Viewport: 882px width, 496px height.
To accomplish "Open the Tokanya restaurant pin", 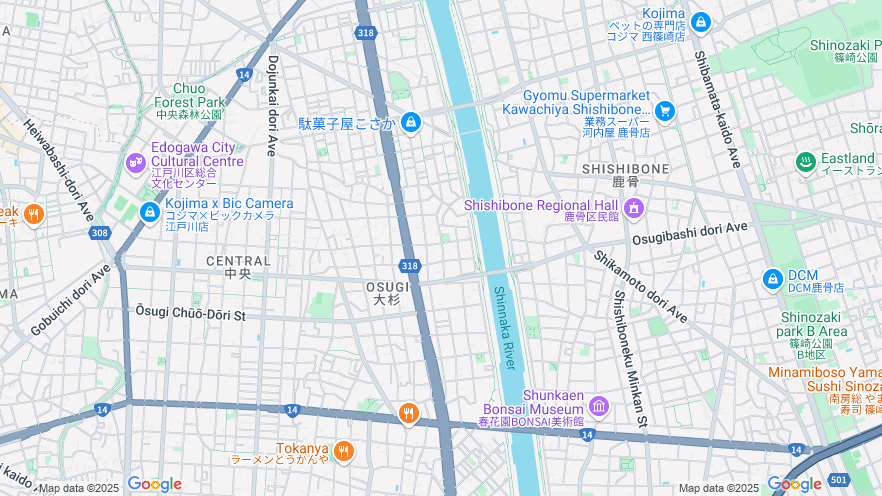I will pos(344,451).
